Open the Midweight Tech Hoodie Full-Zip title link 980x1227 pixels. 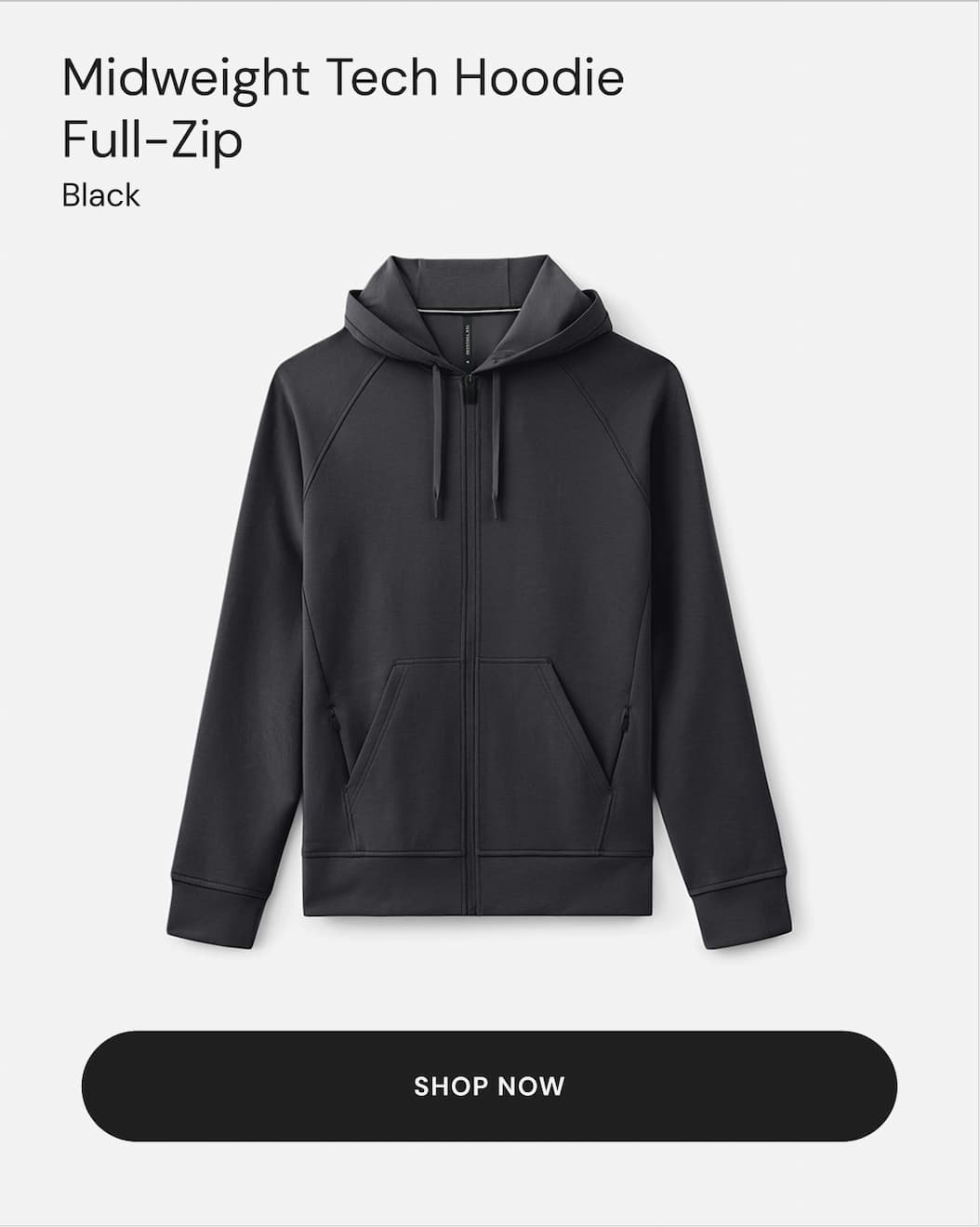345,107
